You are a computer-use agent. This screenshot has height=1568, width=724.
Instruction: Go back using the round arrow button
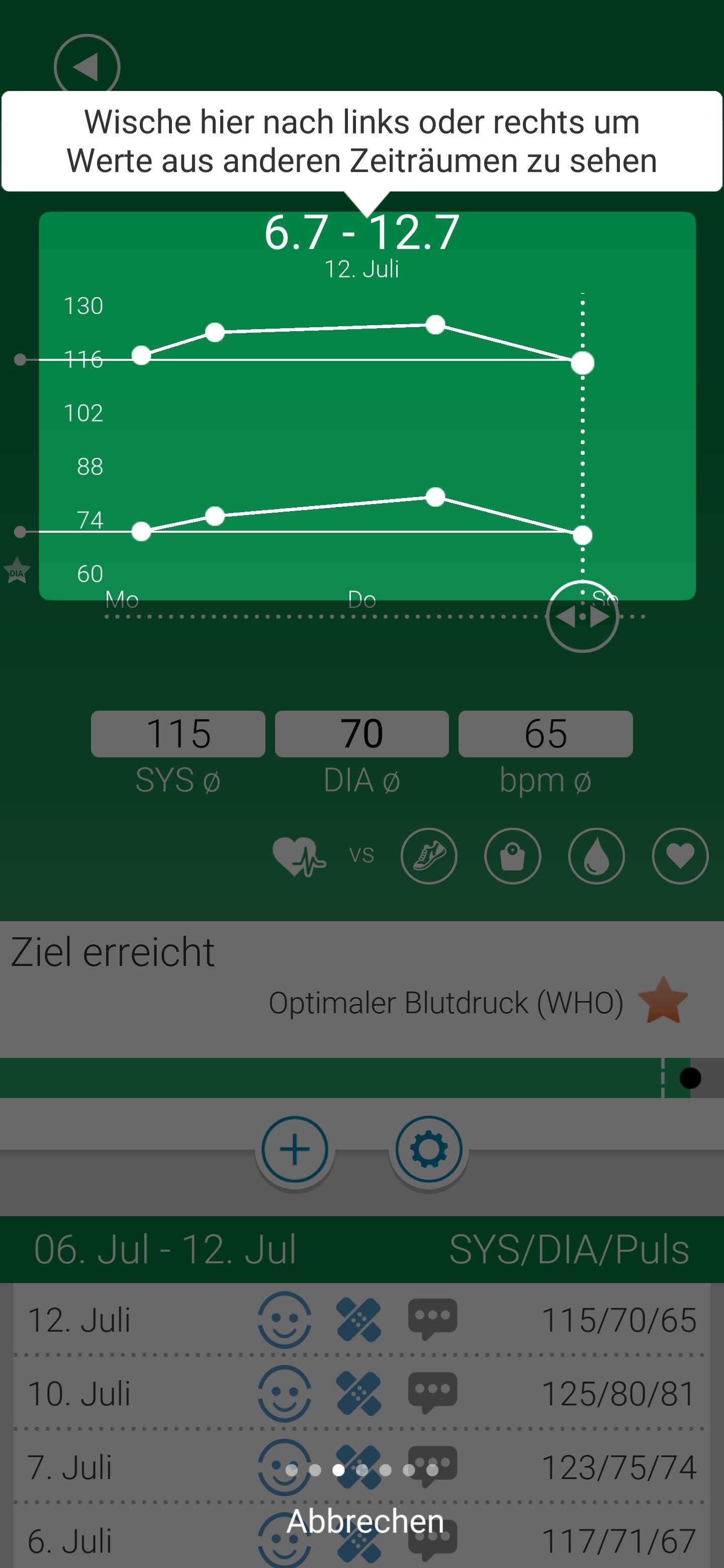(x=86, y=67)
